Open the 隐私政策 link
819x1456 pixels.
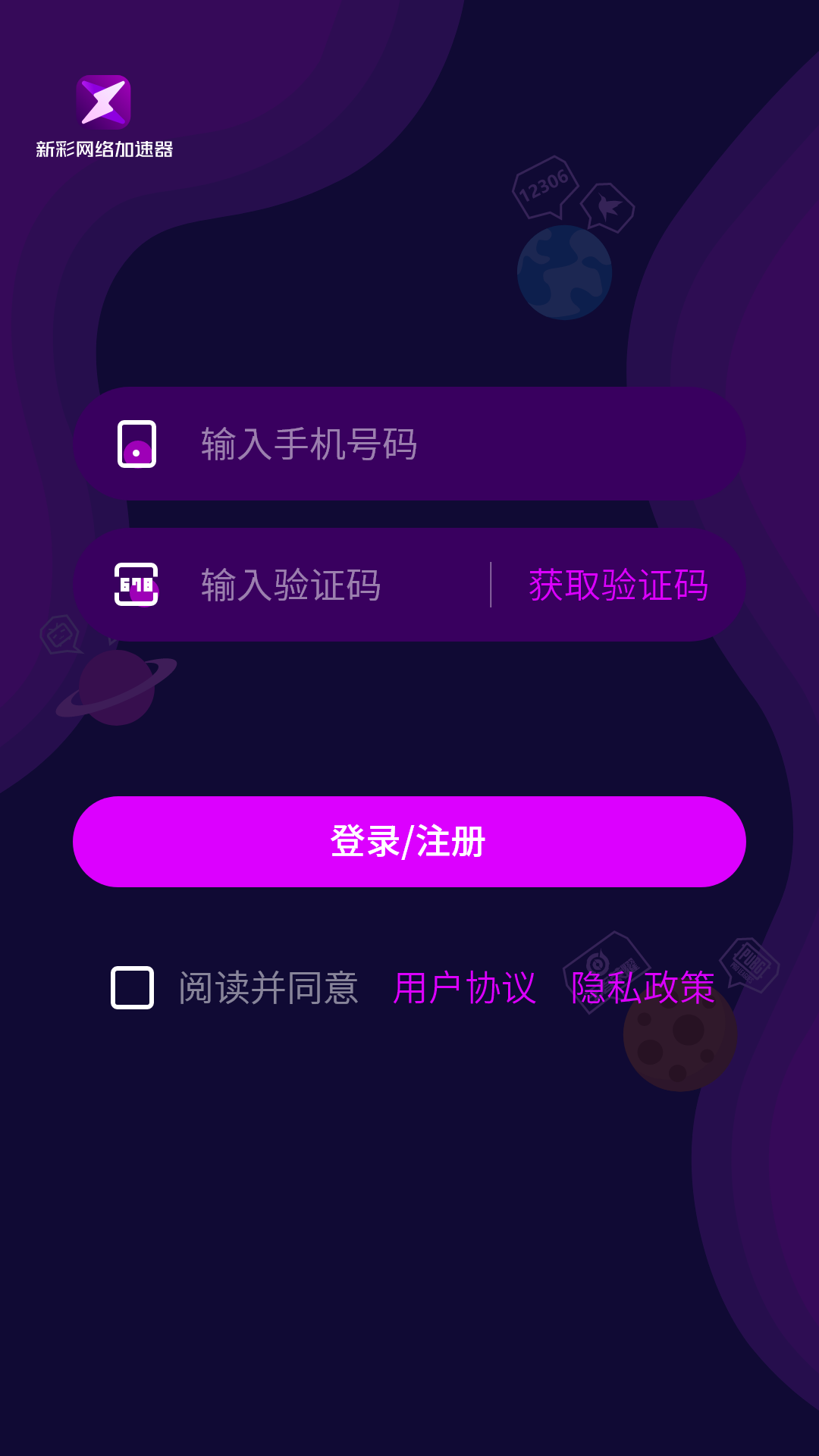(x=643, y=988)
